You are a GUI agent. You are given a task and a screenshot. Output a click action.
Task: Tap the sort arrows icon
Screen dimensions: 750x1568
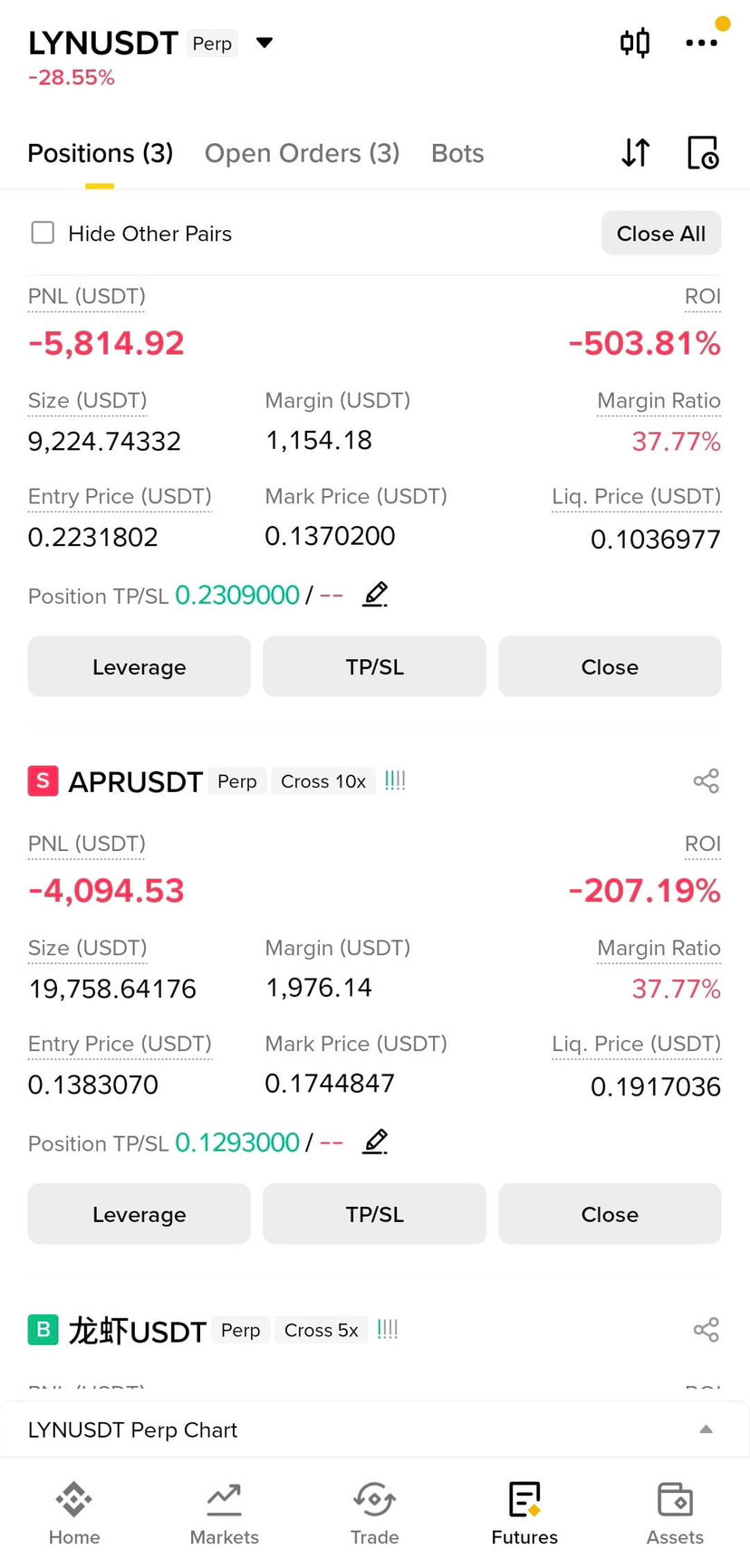636,153
